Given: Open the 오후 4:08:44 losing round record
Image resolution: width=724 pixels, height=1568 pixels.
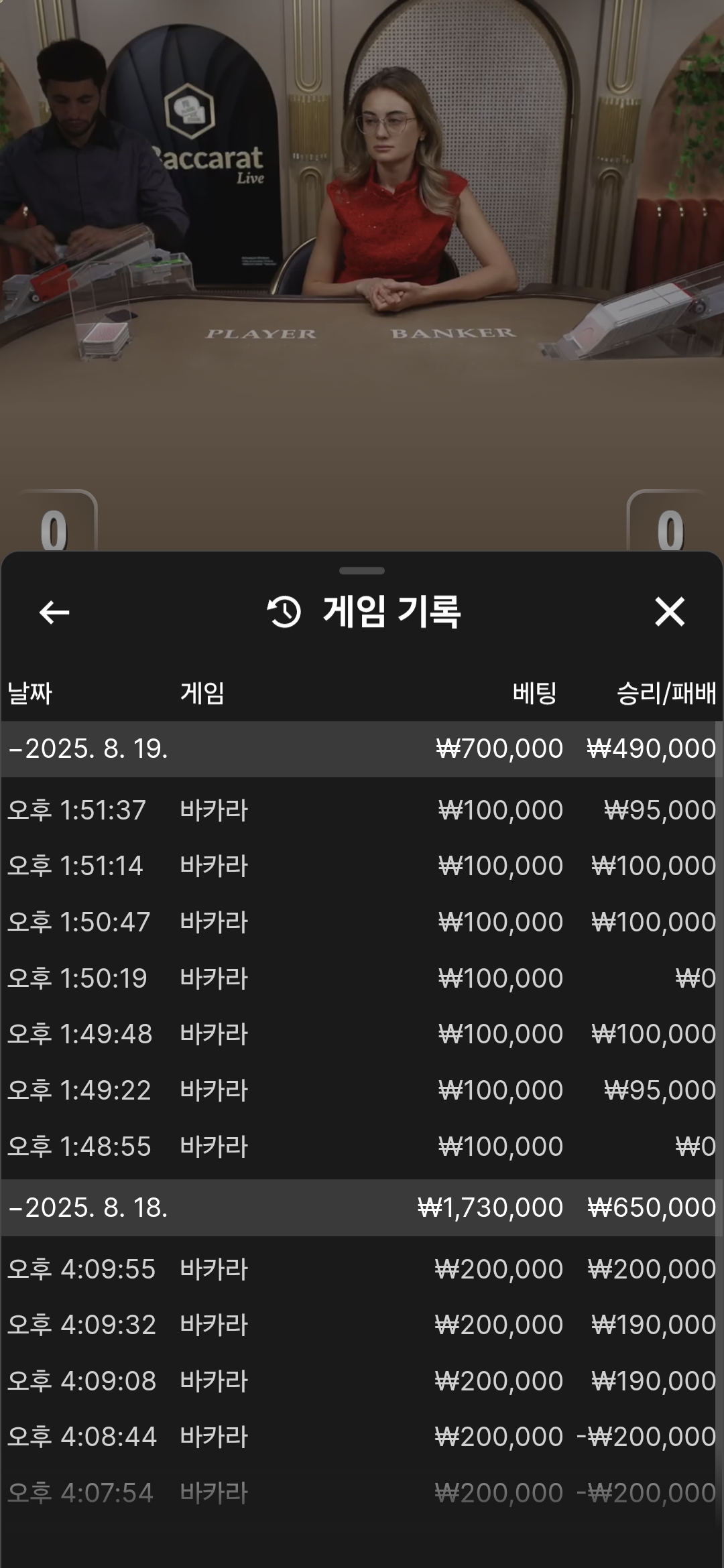Looking at the screenshot, I should coord(362,1437).
